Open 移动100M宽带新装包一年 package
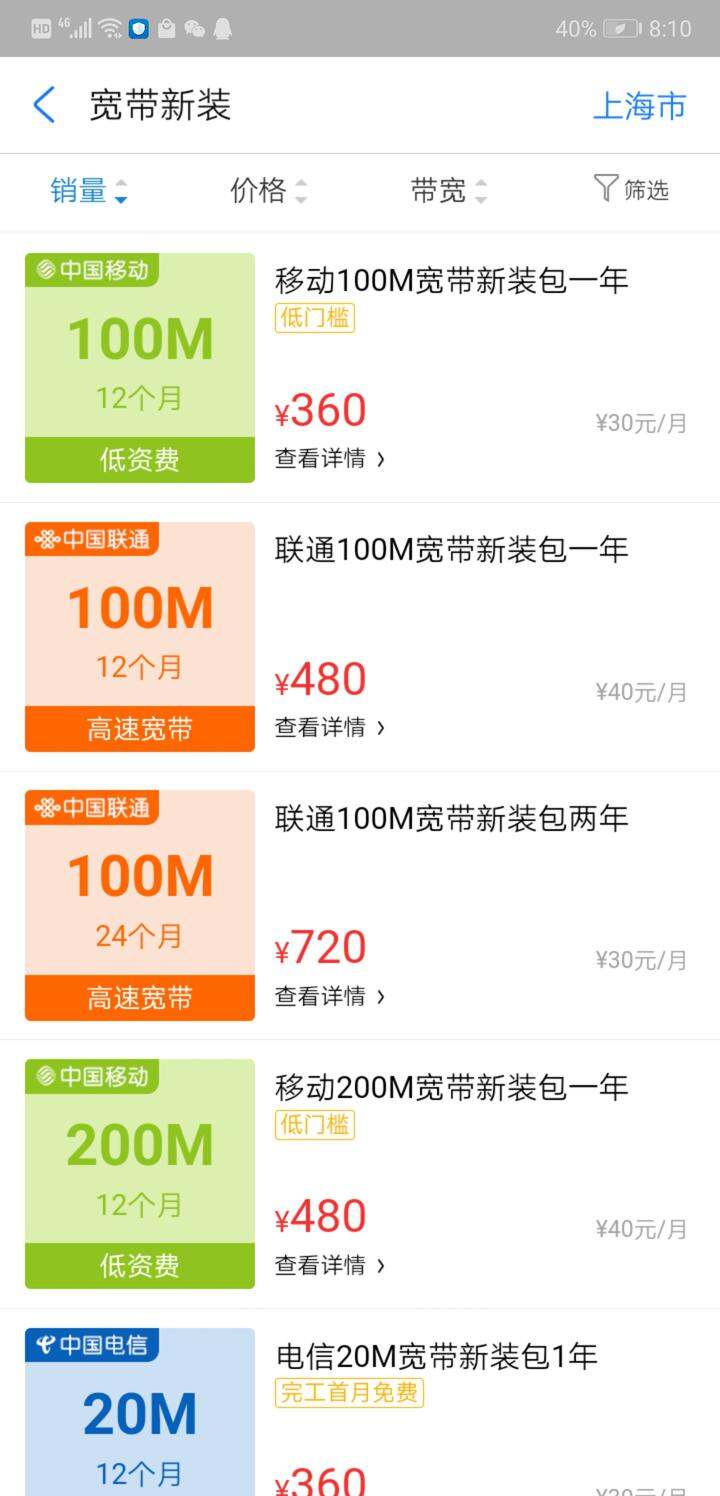 (360, 368)
